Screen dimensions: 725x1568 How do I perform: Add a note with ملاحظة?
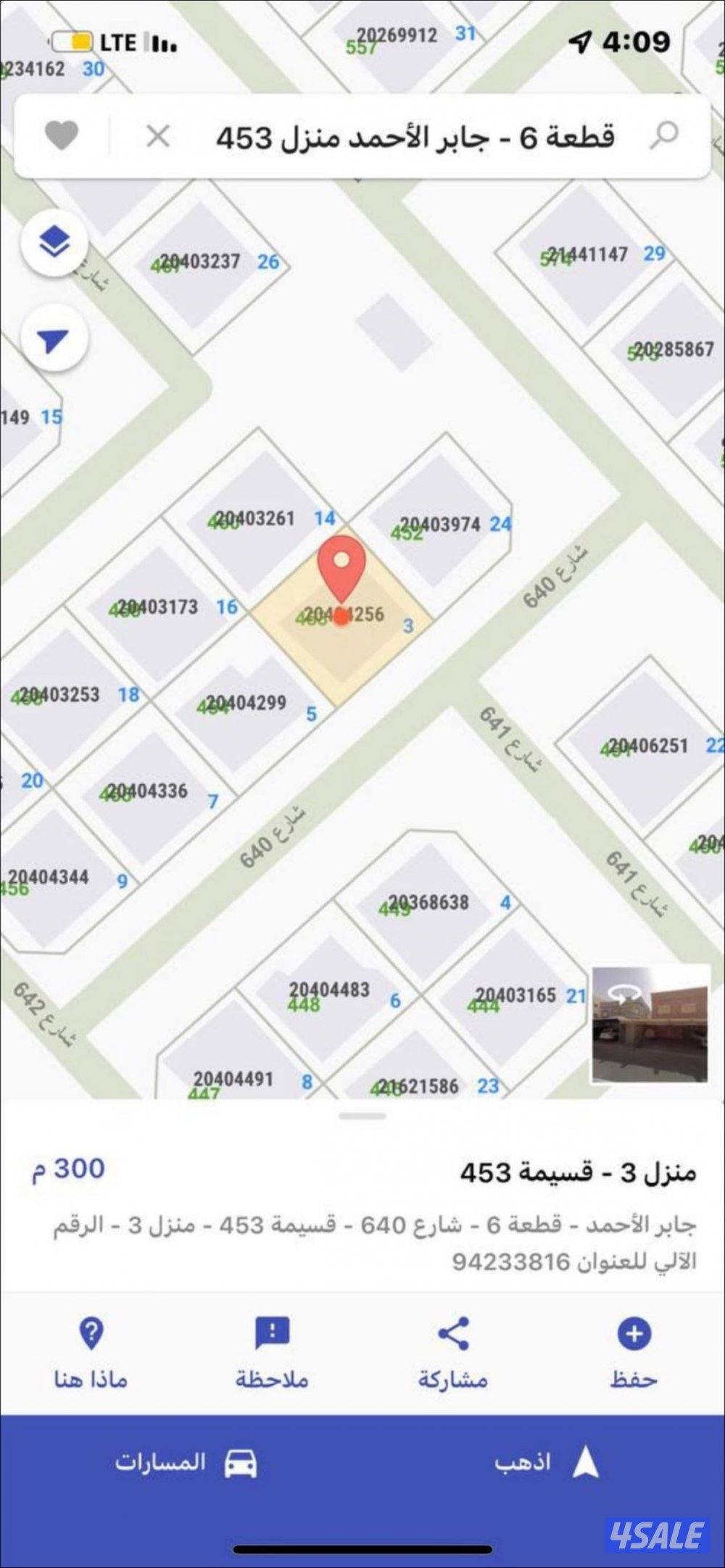[x=272, y=1351]
